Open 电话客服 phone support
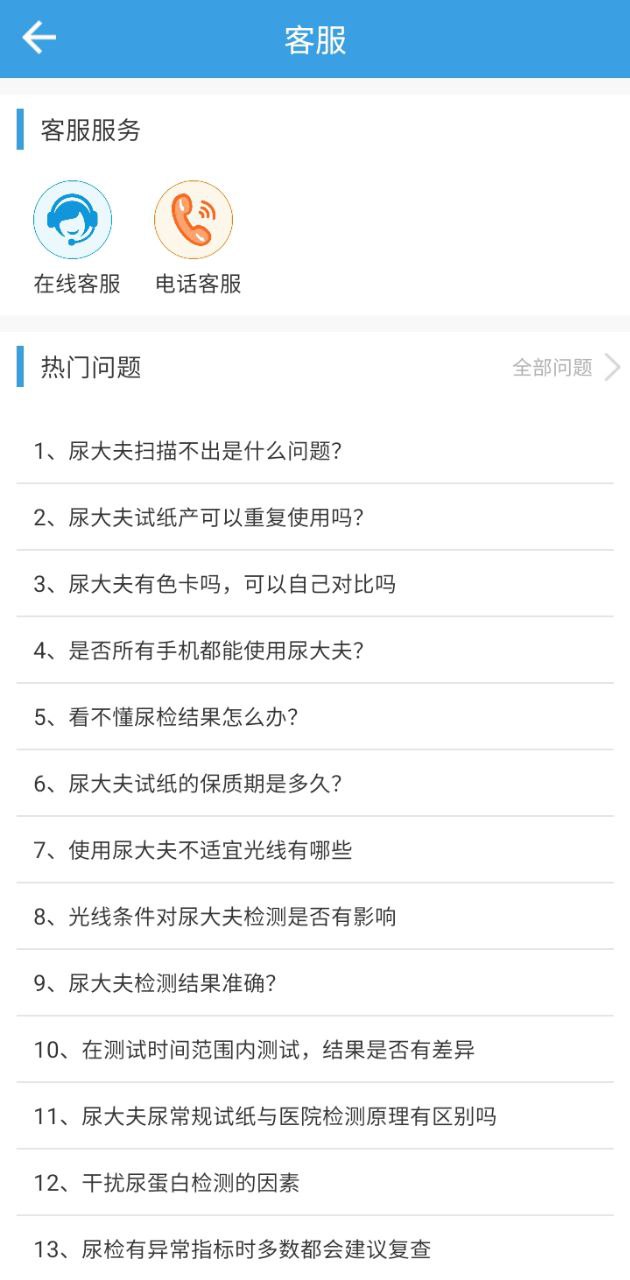The image size is (630, 1280). coord(193,220)
